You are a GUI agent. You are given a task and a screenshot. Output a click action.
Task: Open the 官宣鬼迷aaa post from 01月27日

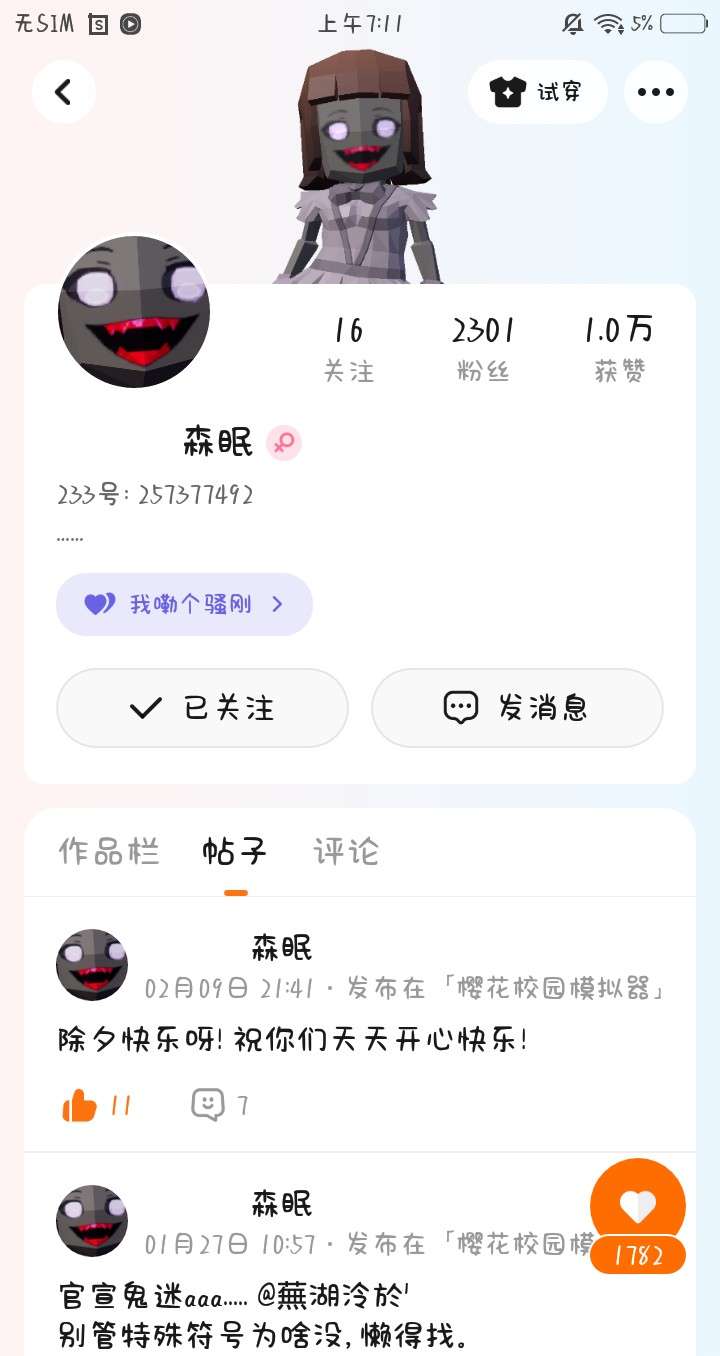tap(234, 1298)
